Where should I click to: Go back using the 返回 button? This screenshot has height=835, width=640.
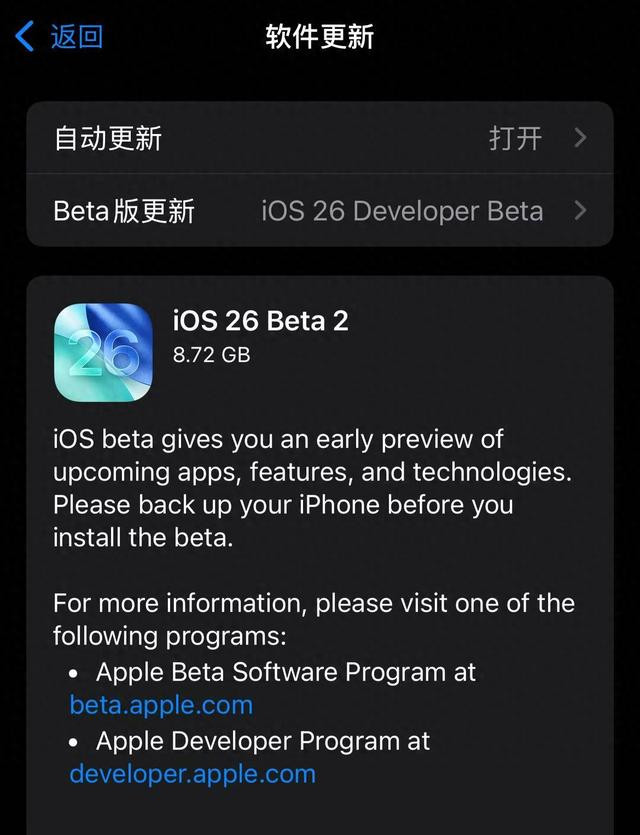(60, 37)
